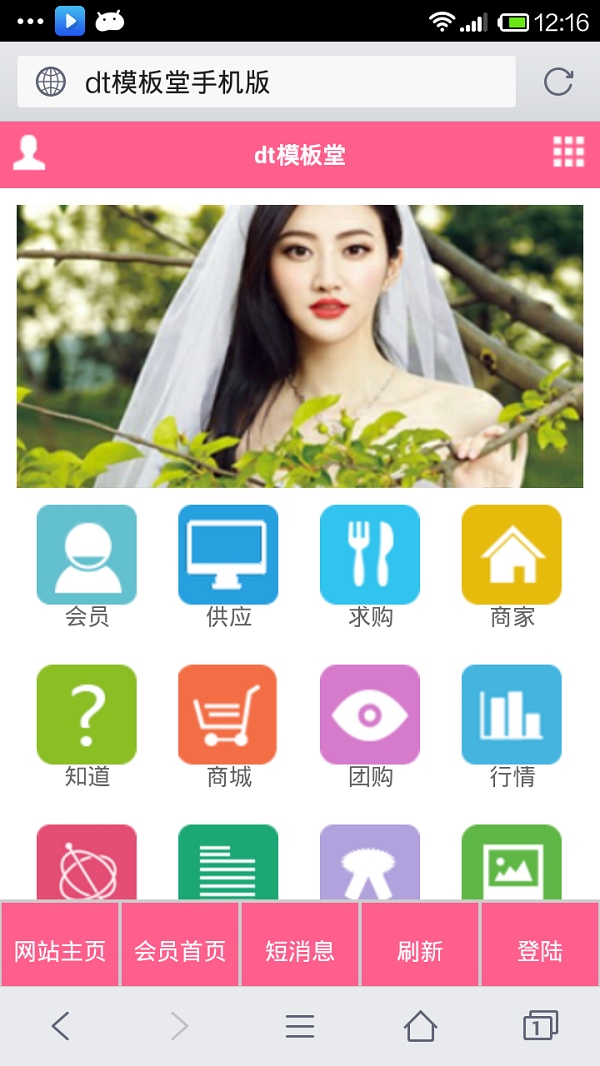Reload the page with the refresh icon
600x1066 pixels.
click(x=558, y=82)
